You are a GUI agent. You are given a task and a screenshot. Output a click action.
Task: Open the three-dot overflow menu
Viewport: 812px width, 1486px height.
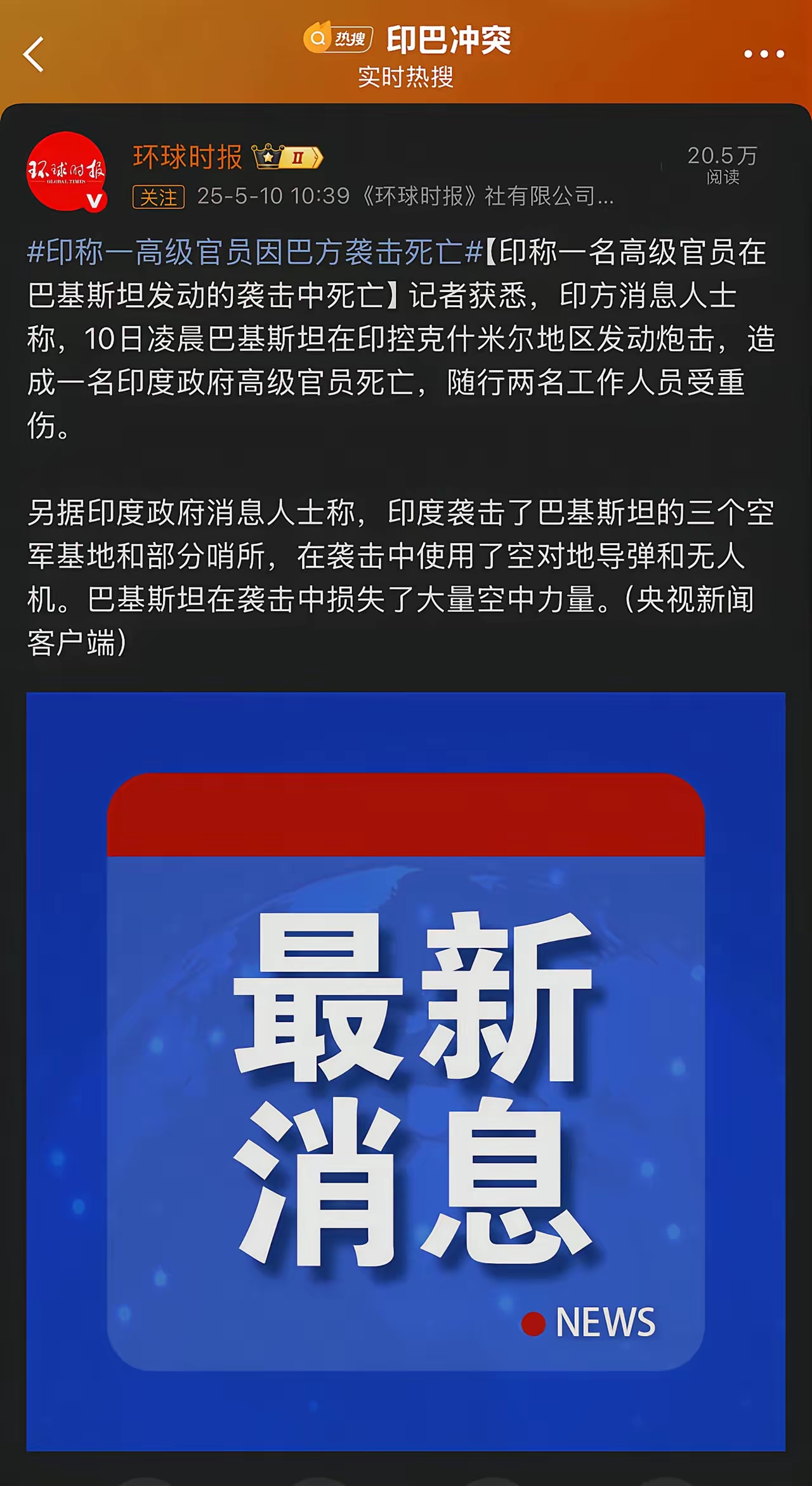click(764, 55)
